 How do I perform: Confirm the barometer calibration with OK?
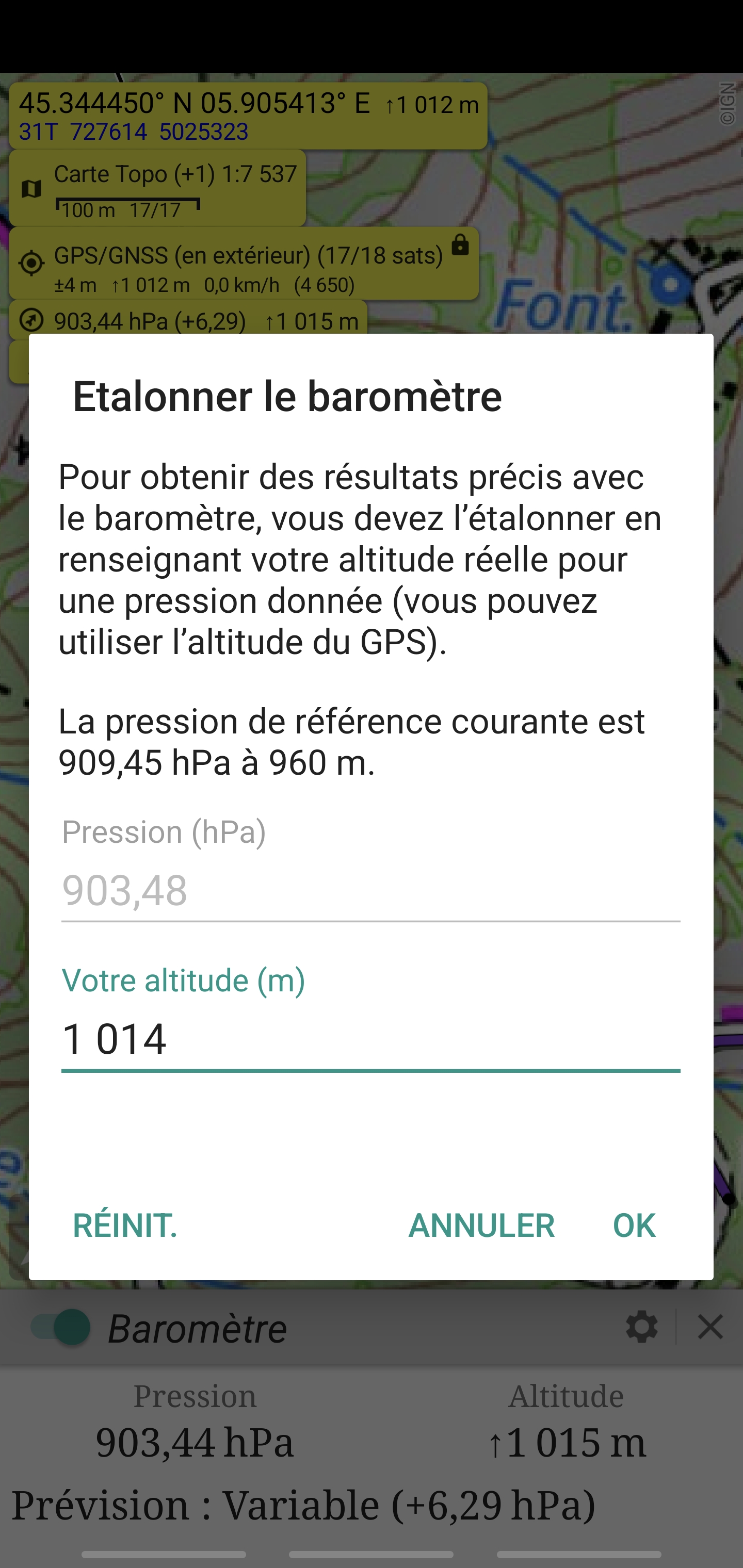tap(634, 1224)
